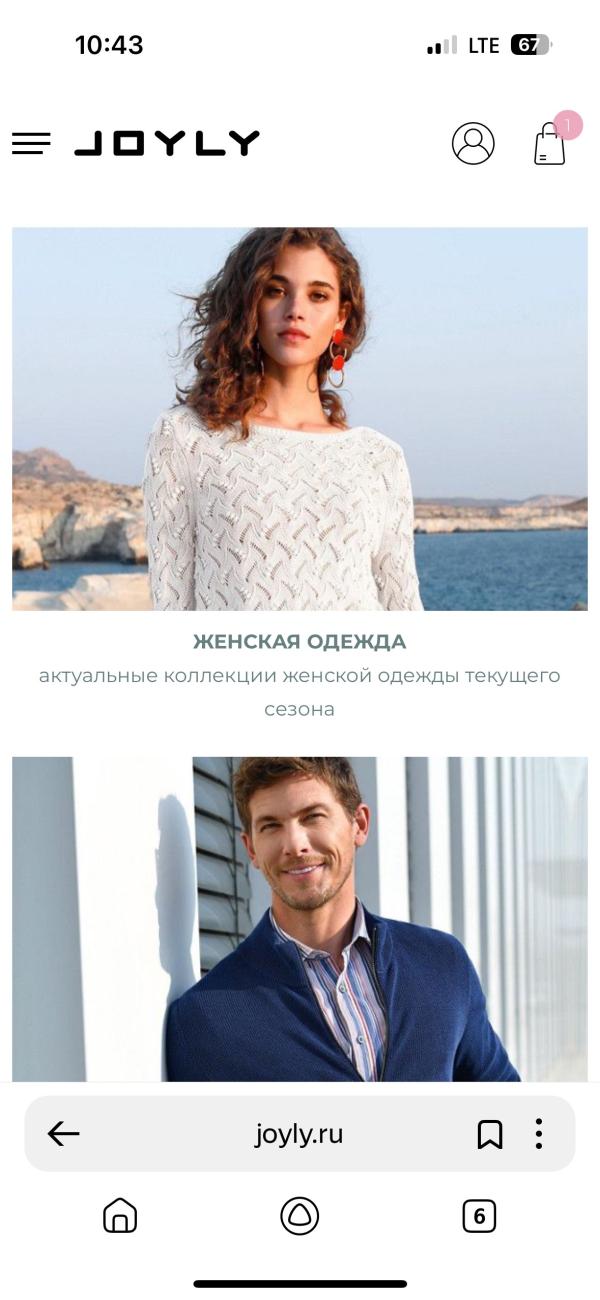This screenshot has width=600, height=1300.
Task: Open the browser overflow menu
Action: (x=538, y=1134)
